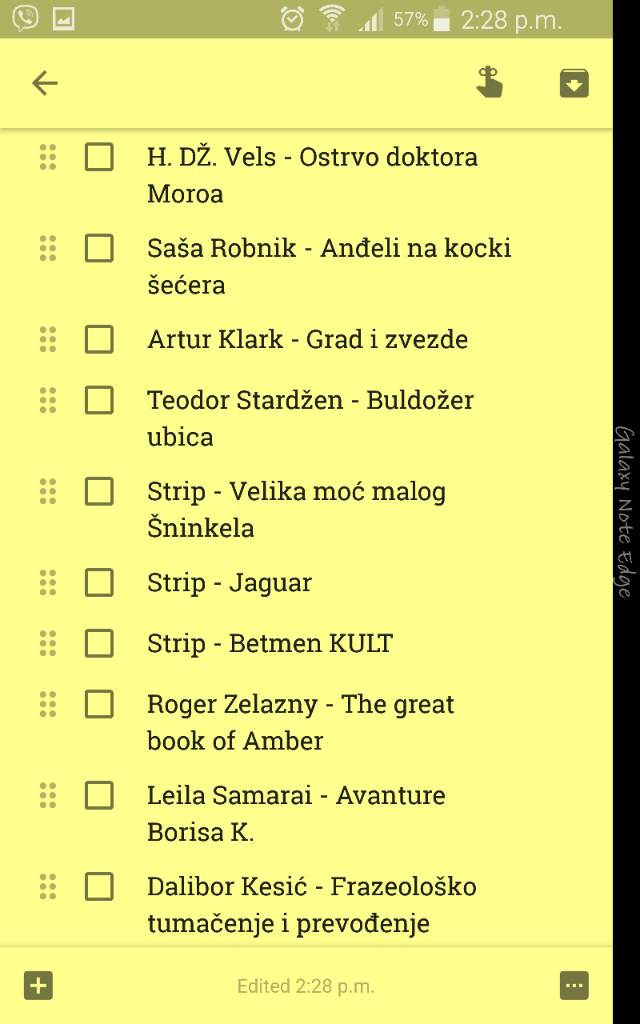Mark Strip - Betmen KULT as done
The image size is (640, 1024).
pos(99,643)
